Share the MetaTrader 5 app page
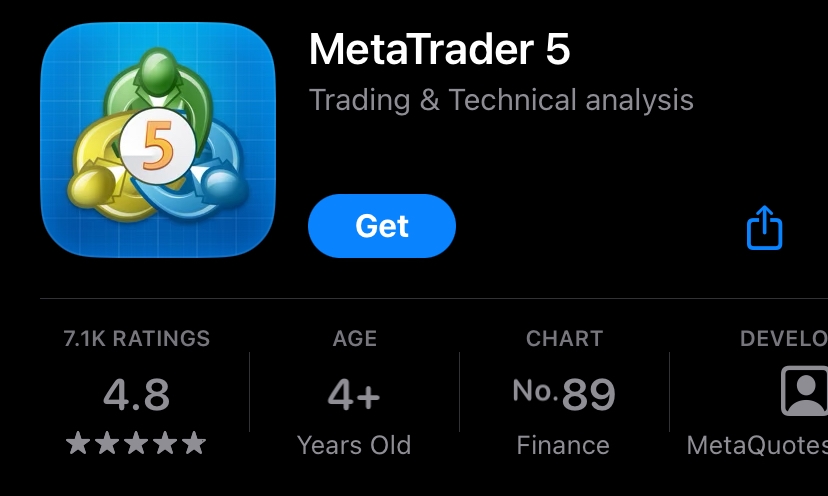Image resolution: width=828 pixels, height=496 pixels. pyautogui.click(x=764, y=228)
